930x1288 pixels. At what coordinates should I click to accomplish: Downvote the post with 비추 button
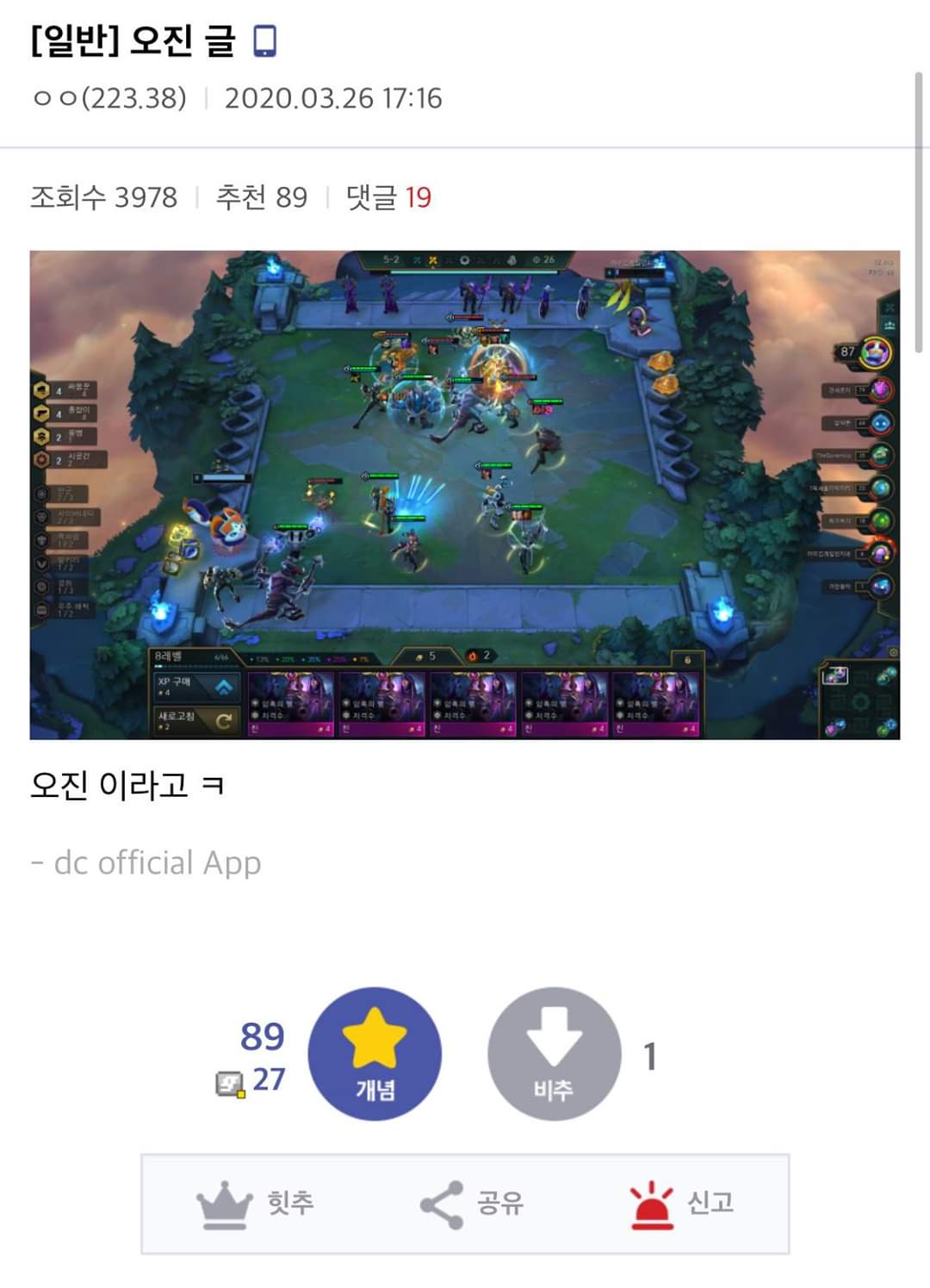coord(554,1053)
